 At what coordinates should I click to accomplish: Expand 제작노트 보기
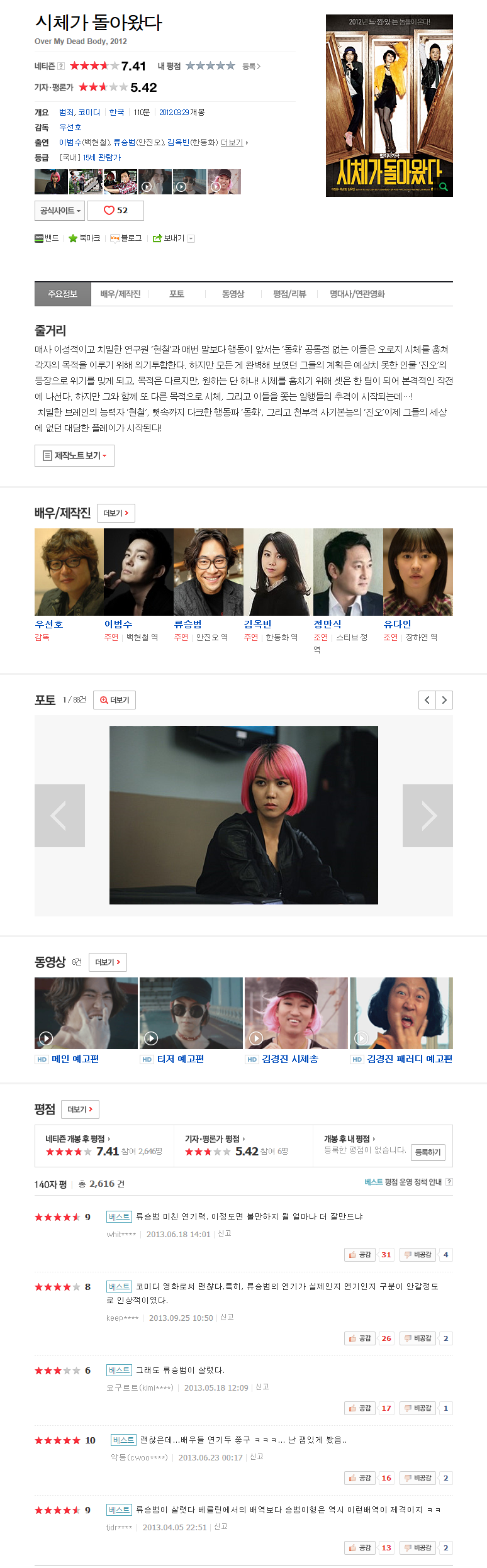click(x=74, y=455)
